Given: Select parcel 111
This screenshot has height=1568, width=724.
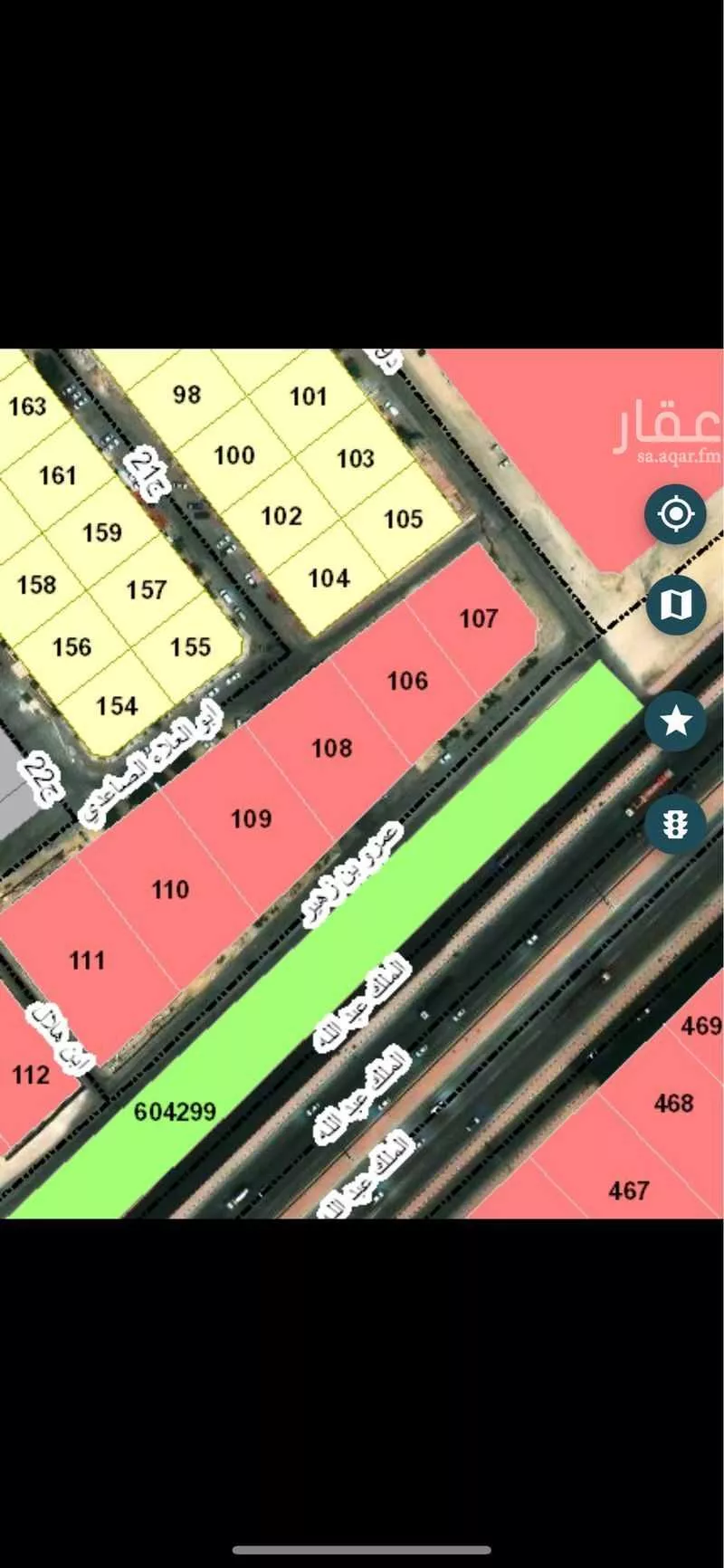Looking at the screenshot, I should tap(88, 961).
